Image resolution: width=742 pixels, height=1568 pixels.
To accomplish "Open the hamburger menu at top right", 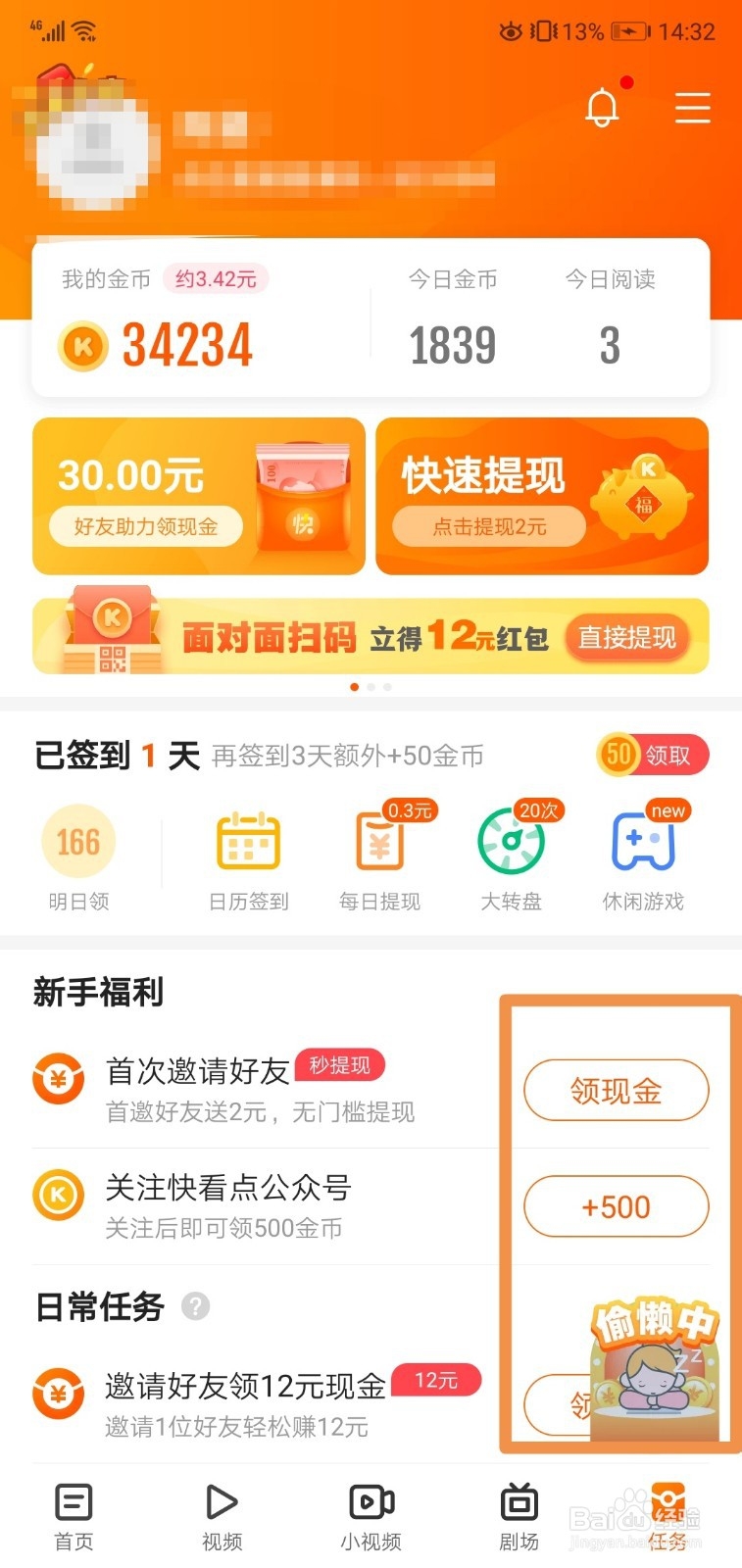I will pyautogui.click(x=693, y=108).
